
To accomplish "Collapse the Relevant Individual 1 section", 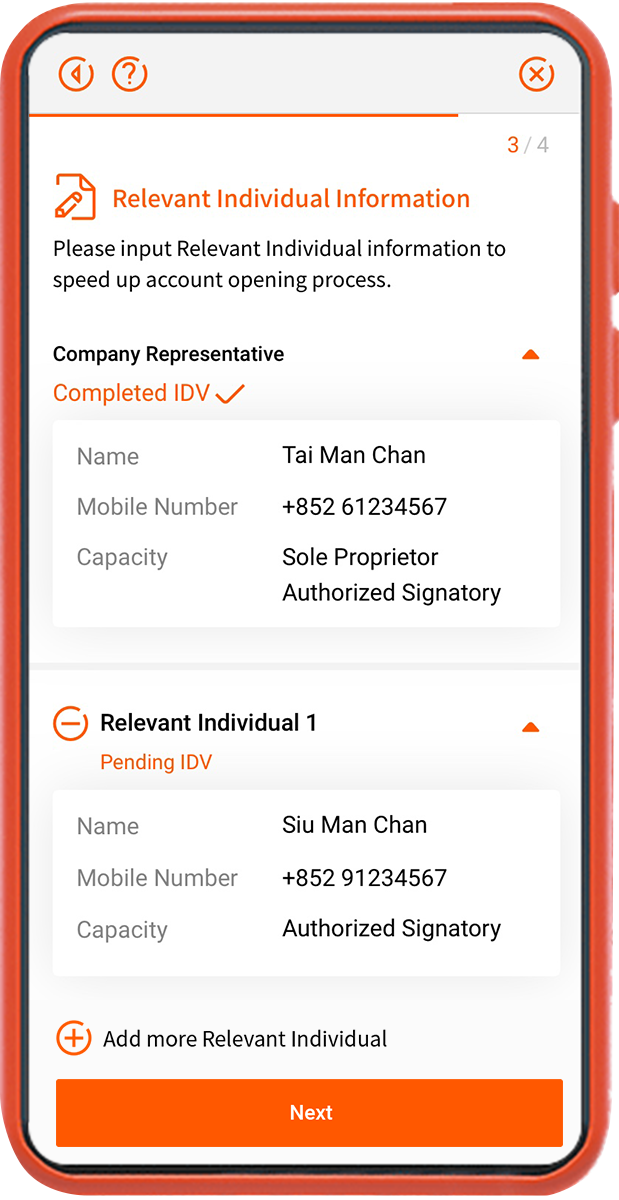I will coord(531,727).
